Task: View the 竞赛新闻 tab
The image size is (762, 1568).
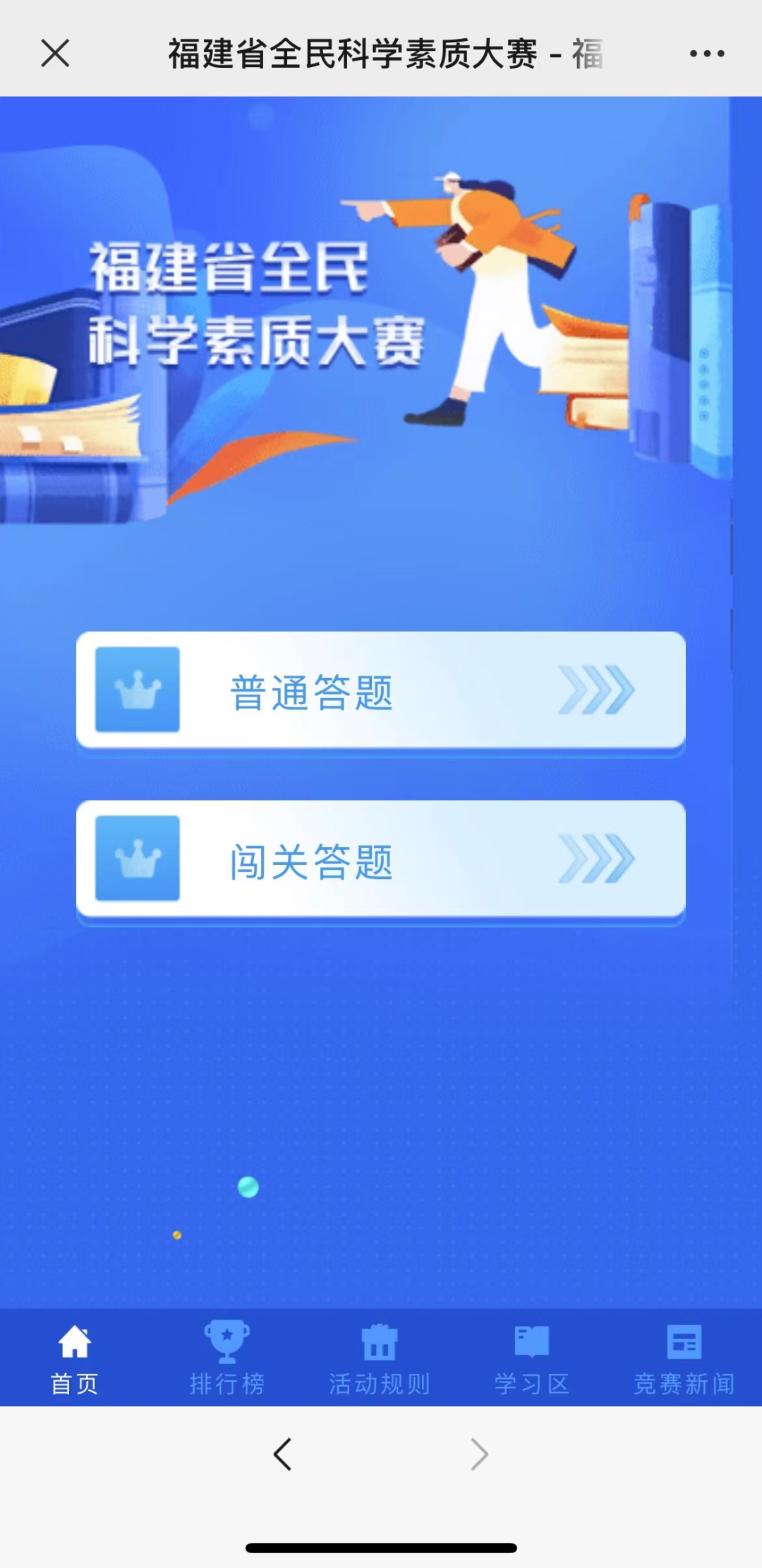Action: click(x=684, y=1358)
